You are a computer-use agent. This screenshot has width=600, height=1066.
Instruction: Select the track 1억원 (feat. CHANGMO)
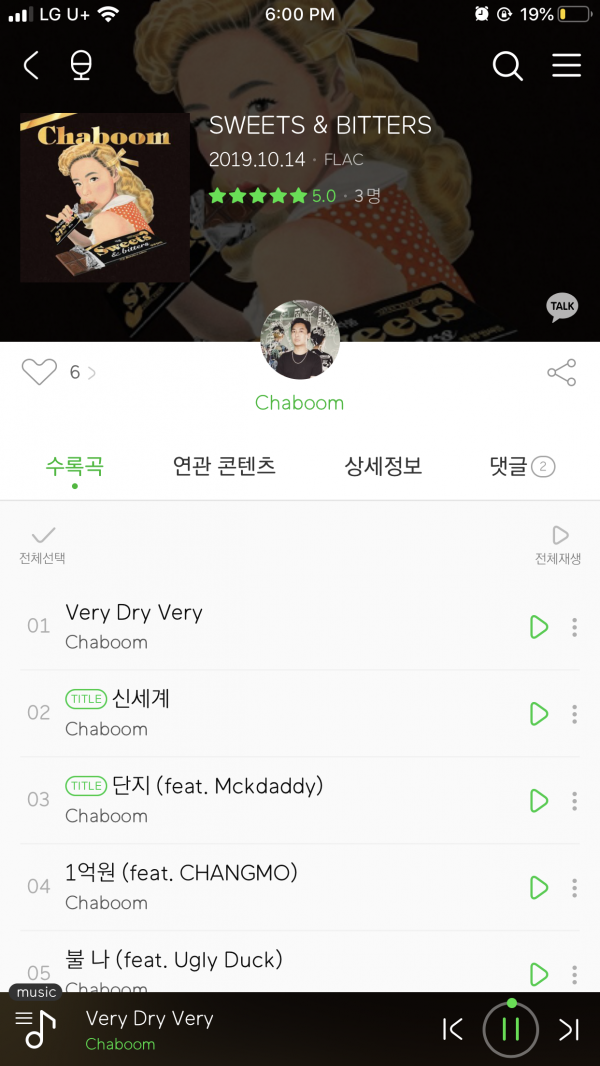point(181,873)
